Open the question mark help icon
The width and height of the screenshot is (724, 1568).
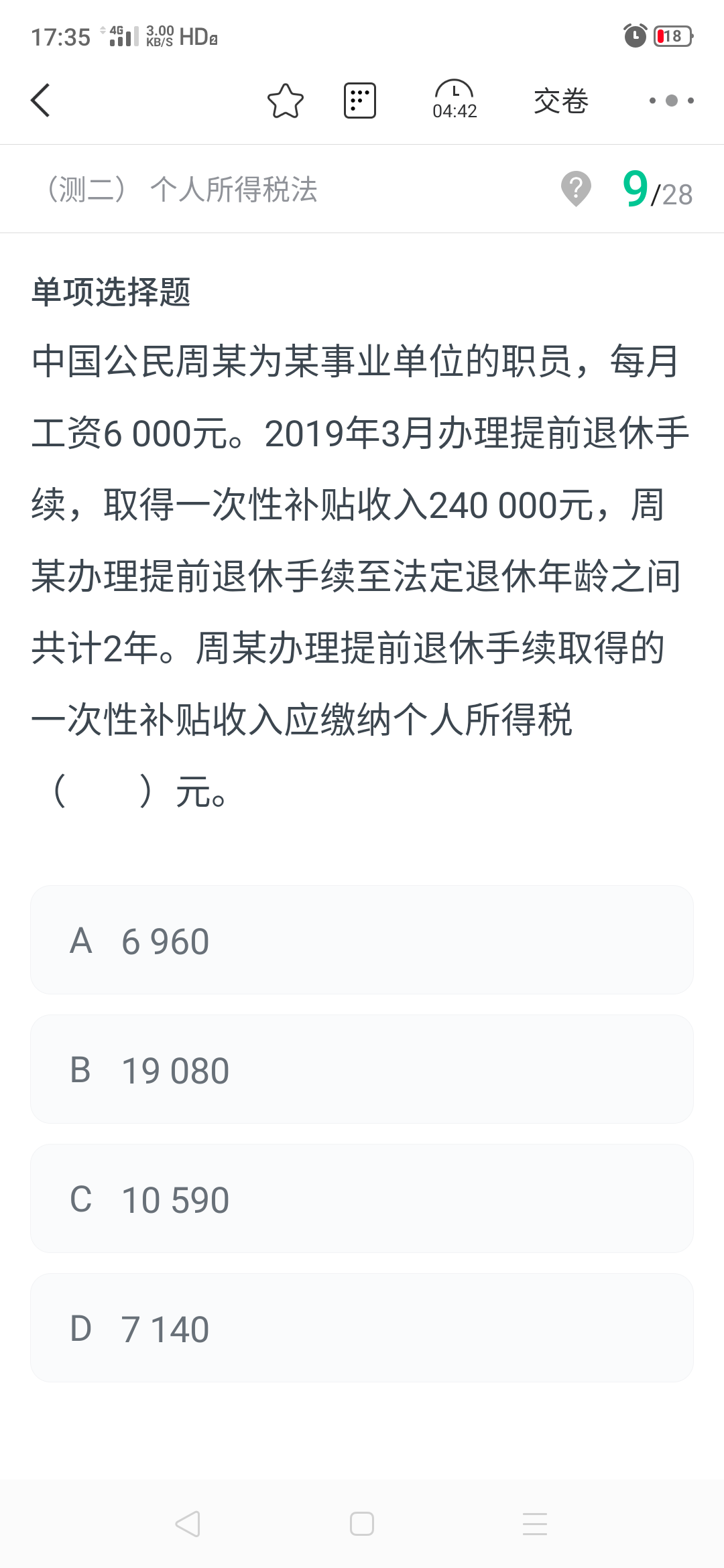coord(576,189)
